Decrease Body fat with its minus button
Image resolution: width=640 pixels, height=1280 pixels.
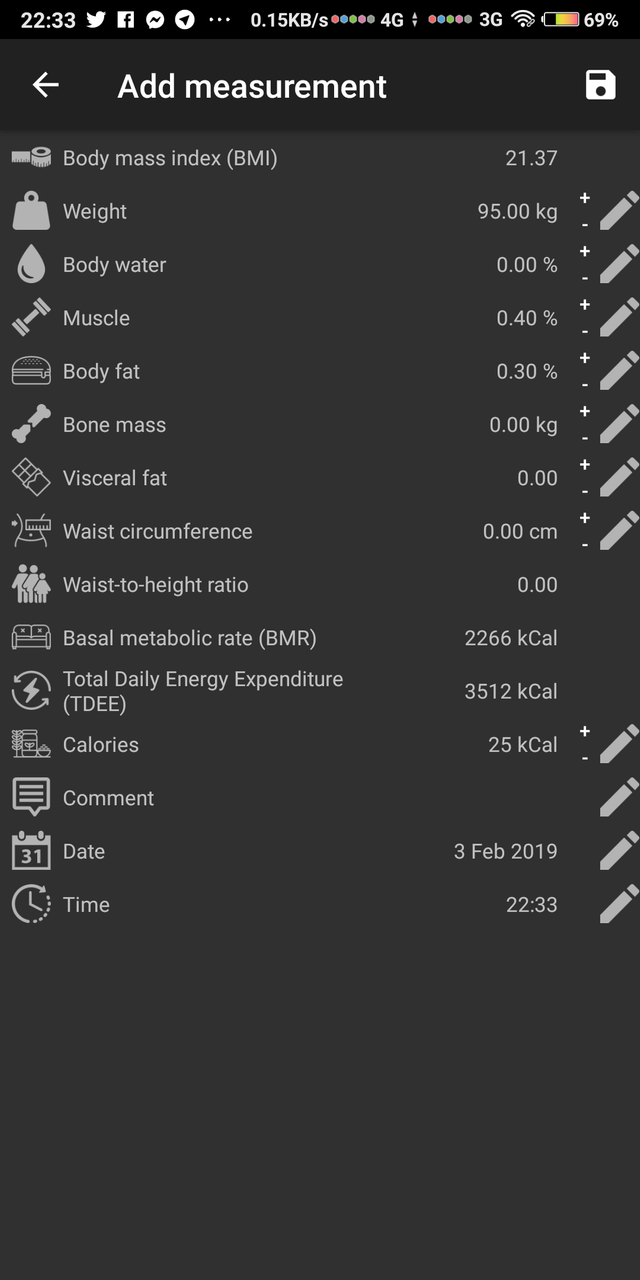point(585,385)
